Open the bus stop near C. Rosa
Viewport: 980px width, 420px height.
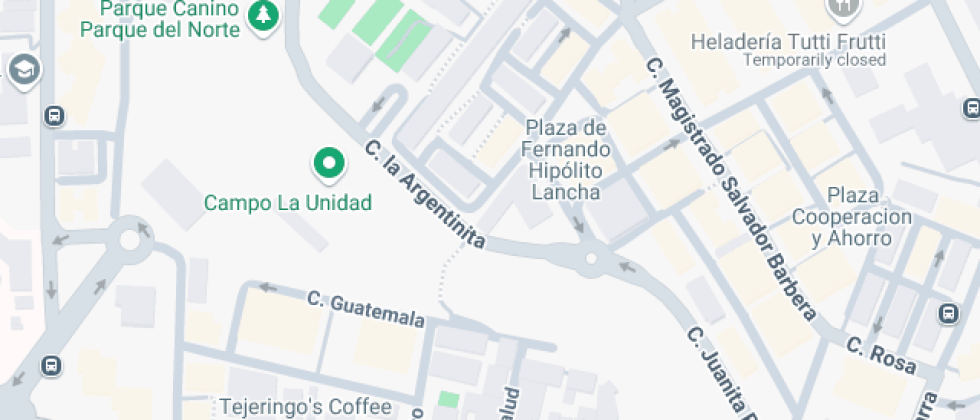coord(948,313)
